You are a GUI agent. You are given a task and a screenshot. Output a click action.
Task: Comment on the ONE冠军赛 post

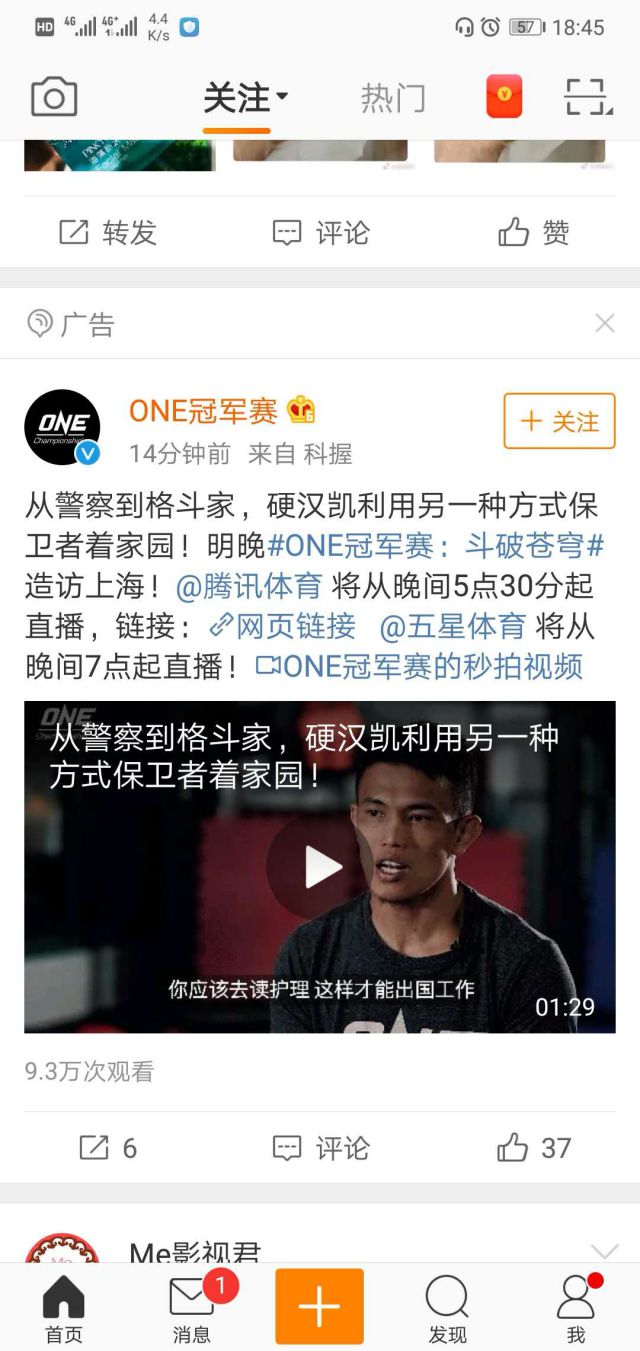click(321, 1148)
